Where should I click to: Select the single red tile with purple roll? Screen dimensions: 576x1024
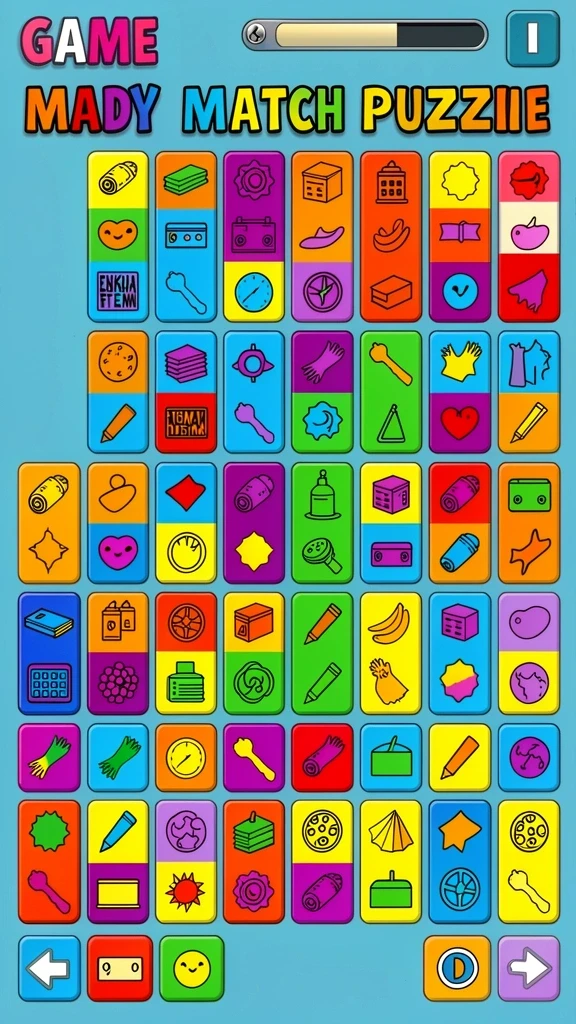click(x=322, y=758)
